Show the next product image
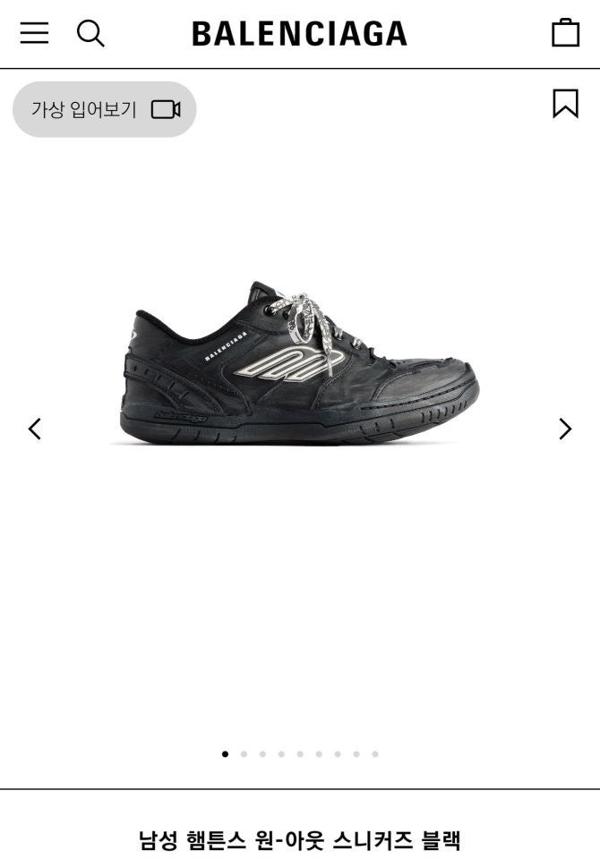Screen dimensions: 600x859 pyautogui.click(x=565, y=429)
